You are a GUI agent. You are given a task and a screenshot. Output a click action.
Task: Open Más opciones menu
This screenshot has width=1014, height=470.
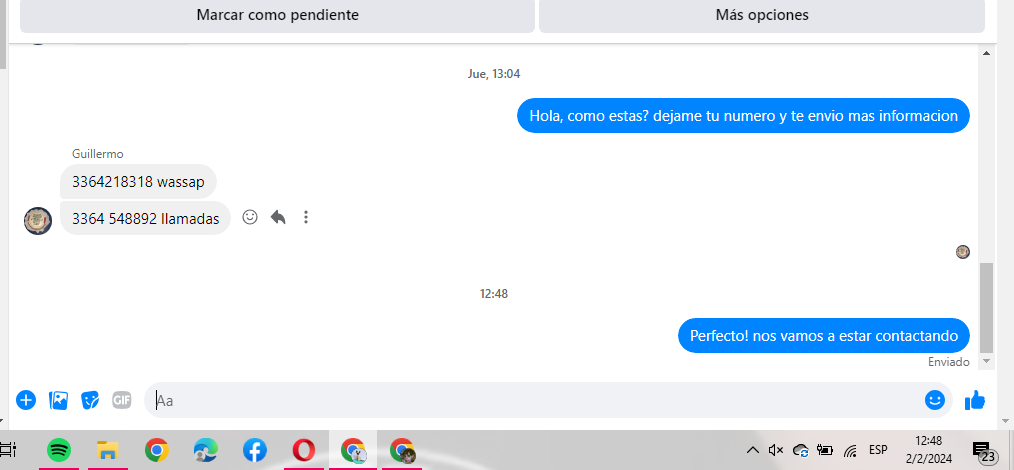(x=762, y=15)
